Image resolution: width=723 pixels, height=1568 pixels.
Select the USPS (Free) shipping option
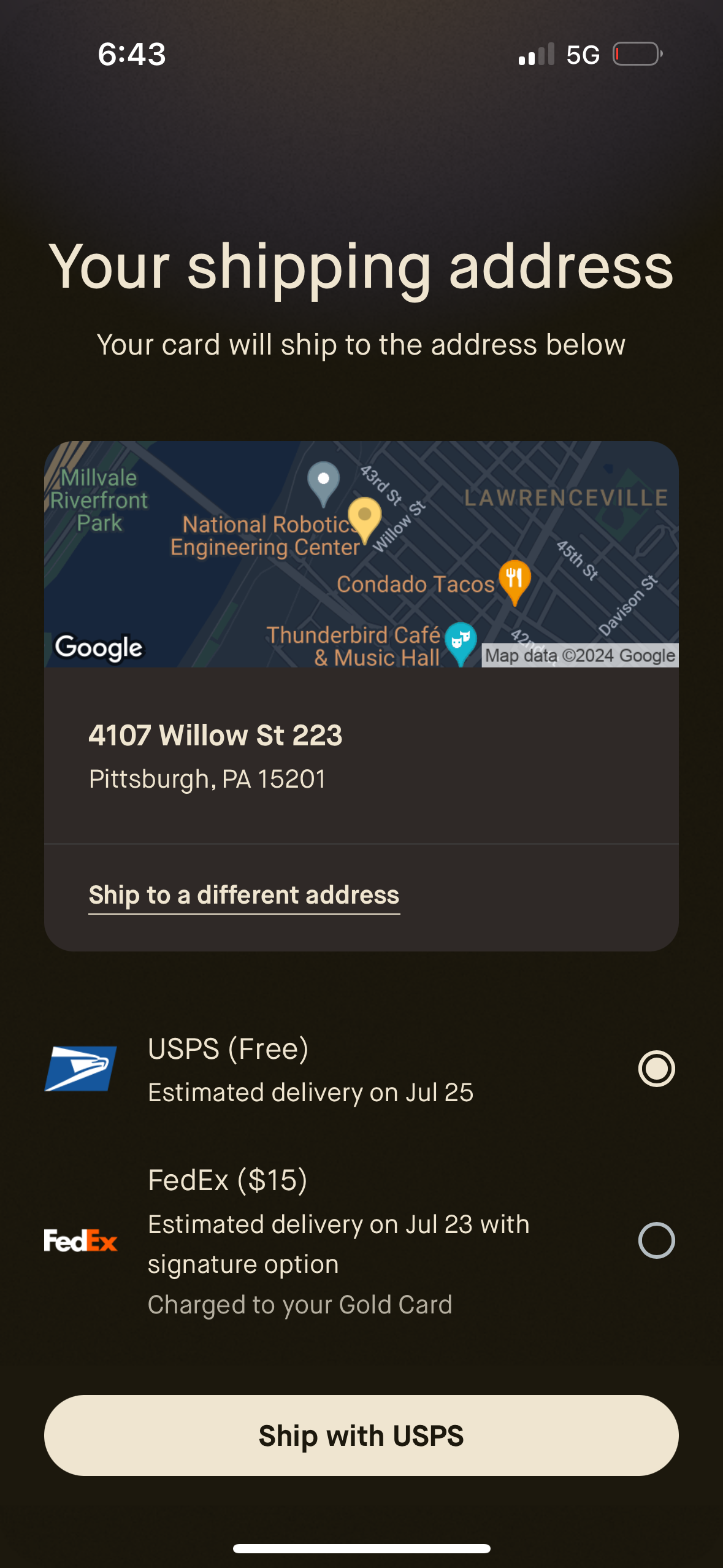pyautogui.click(x=656, y=1069)
